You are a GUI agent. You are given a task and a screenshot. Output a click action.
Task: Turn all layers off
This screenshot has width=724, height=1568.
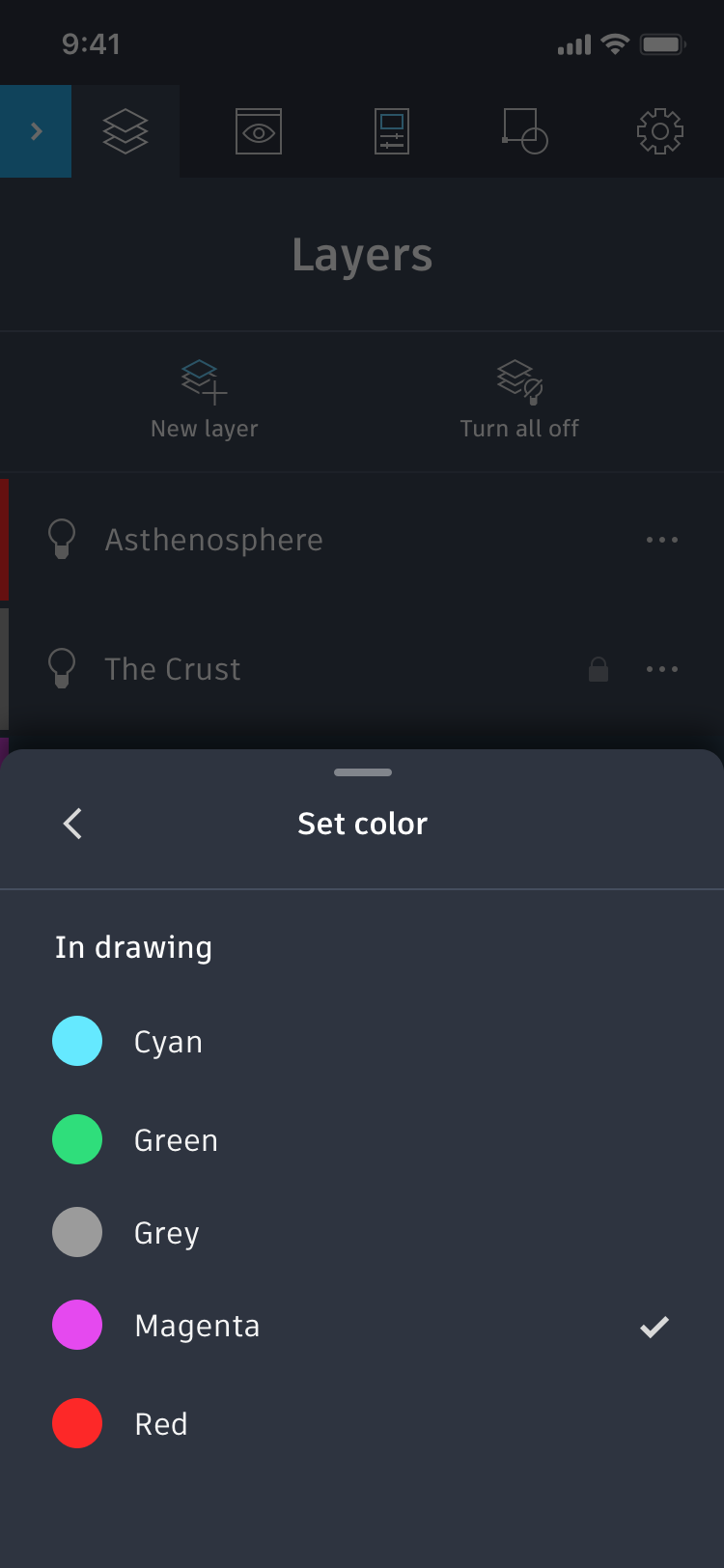click(519, 400)
